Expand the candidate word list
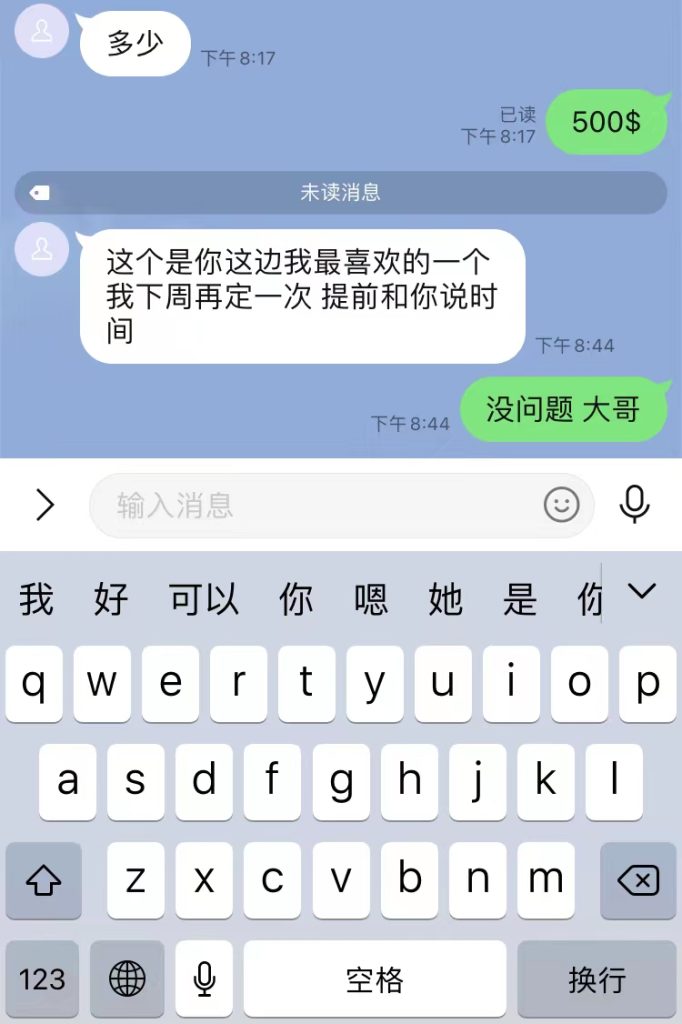682x1024 pixels. click(641, 592)
